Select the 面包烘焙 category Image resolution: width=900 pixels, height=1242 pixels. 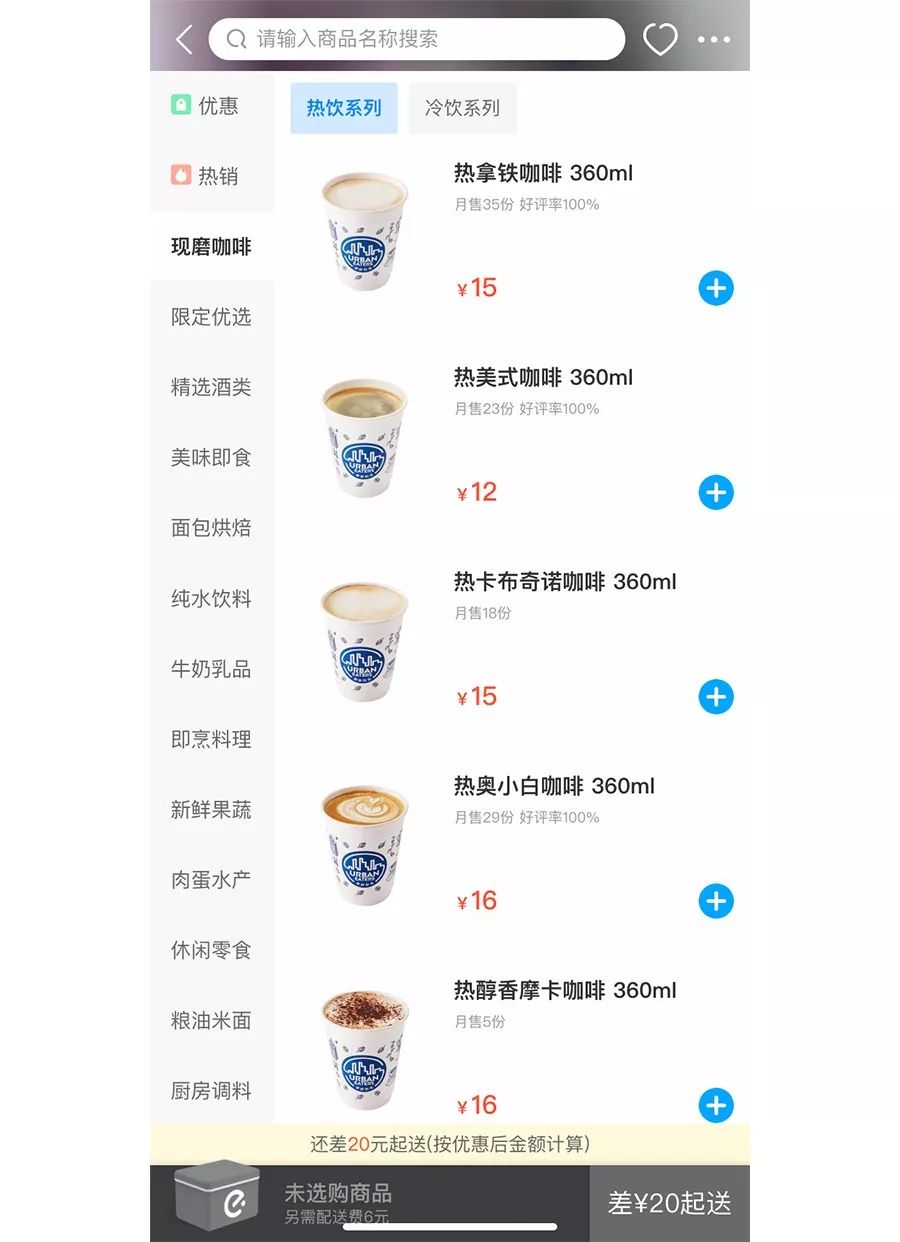pos(210,528)
